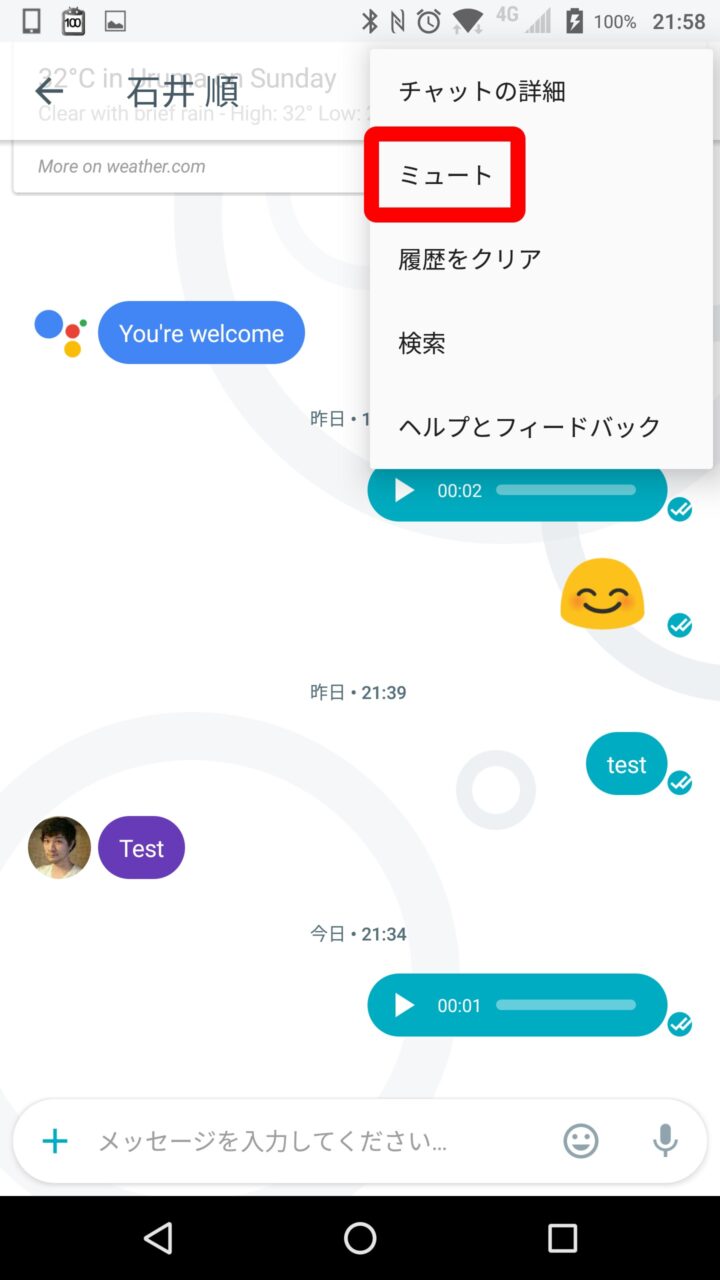Play the 00:01 voice message
This screenshot has height=1280, width=720.
click(x=405, y=1005)
